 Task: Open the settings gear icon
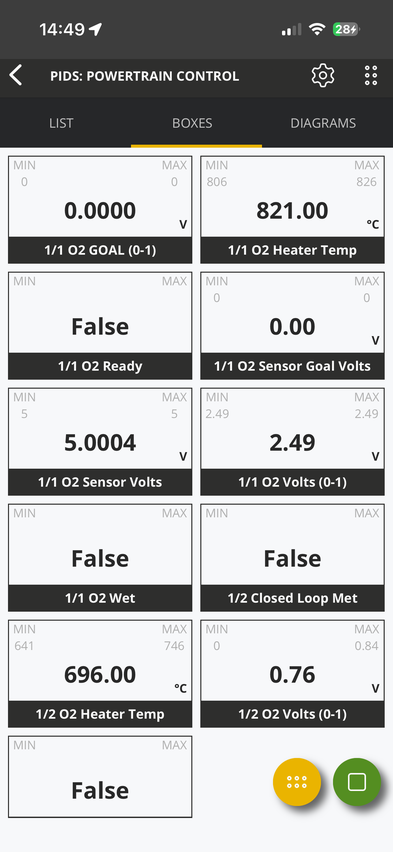click(323, 76)
